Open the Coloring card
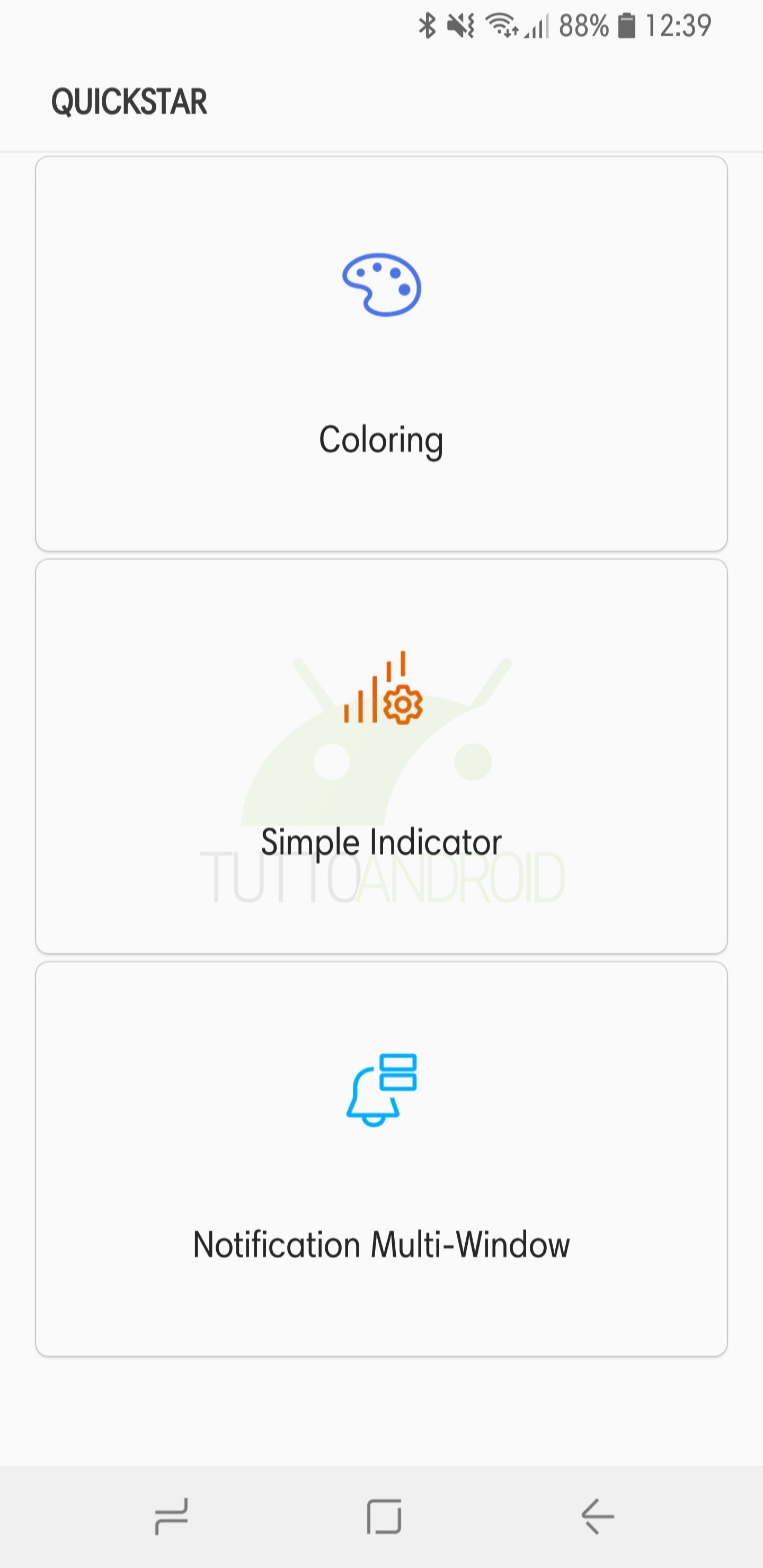Image resolution: width=763 pixels, height=1568 pixels. point(381,354)
